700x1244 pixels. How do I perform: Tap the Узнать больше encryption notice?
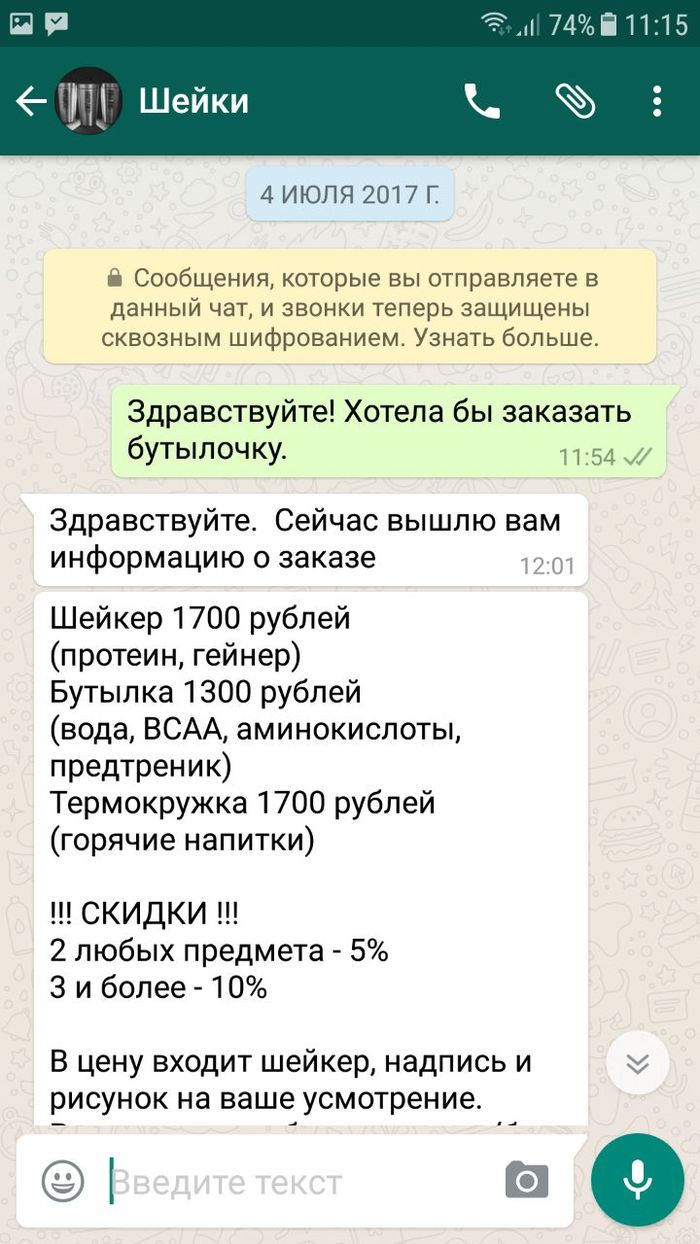(350, 307)
